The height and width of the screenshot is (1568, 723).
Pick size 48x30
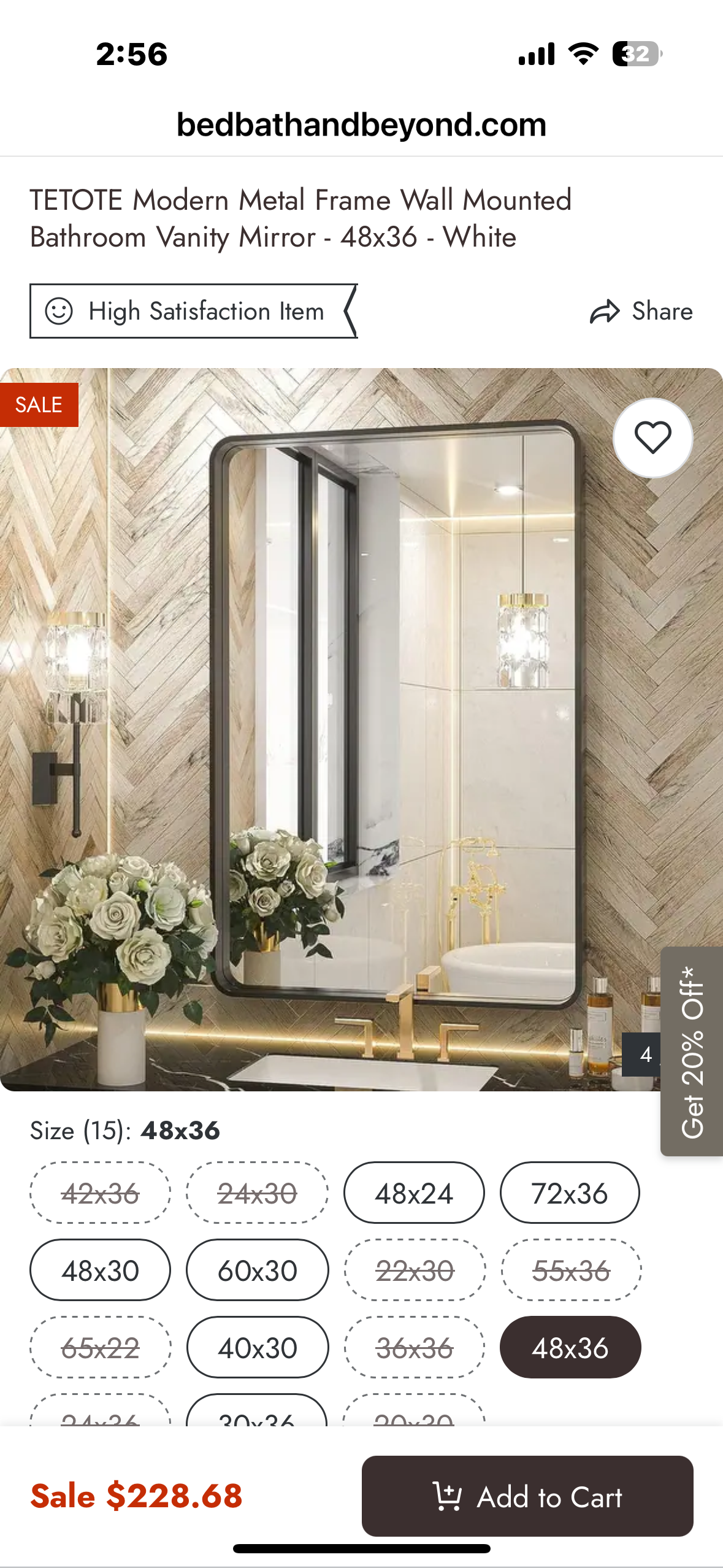100,1270
